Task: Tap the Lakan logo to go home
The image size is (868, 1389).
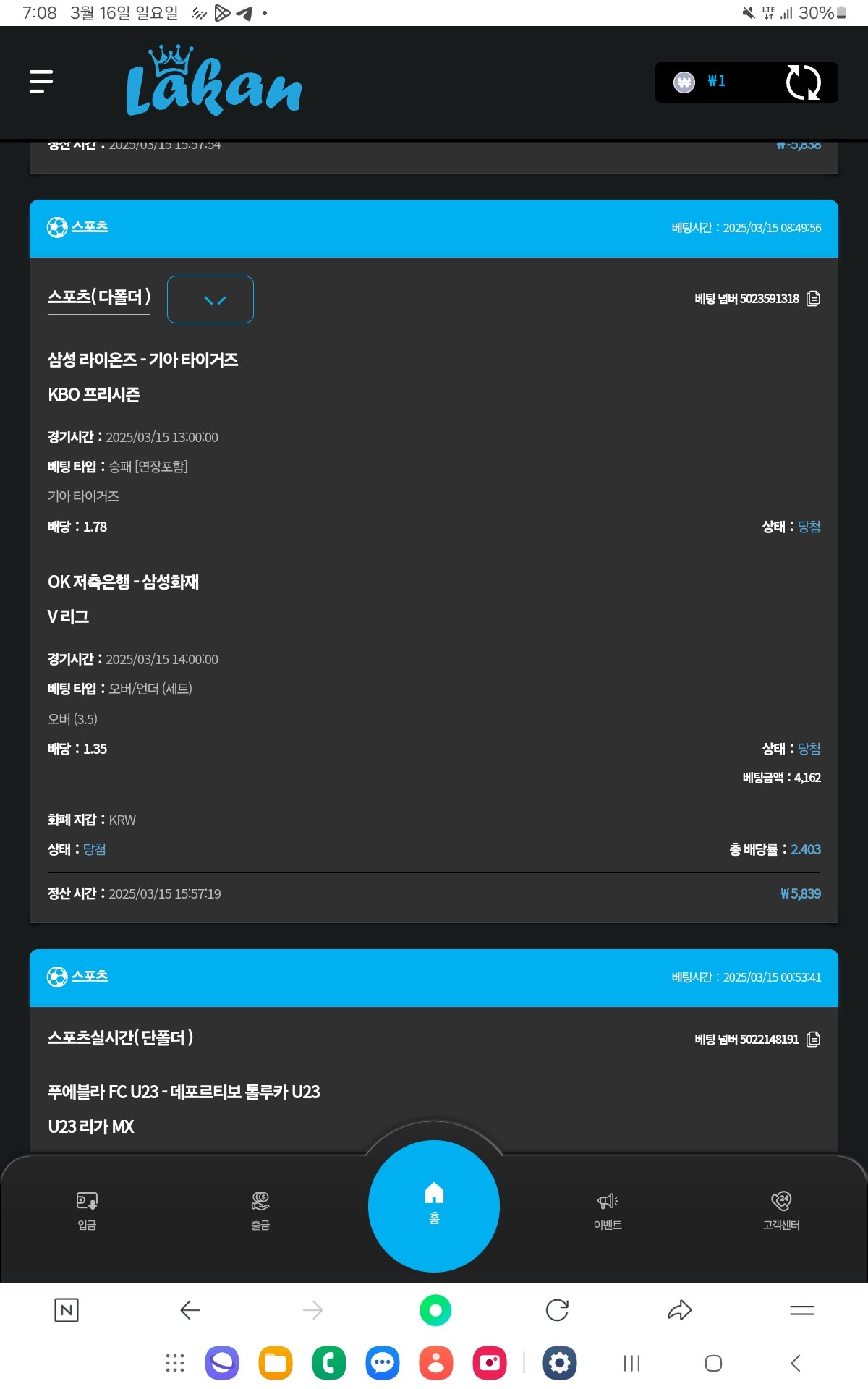Action: (213, 82)
